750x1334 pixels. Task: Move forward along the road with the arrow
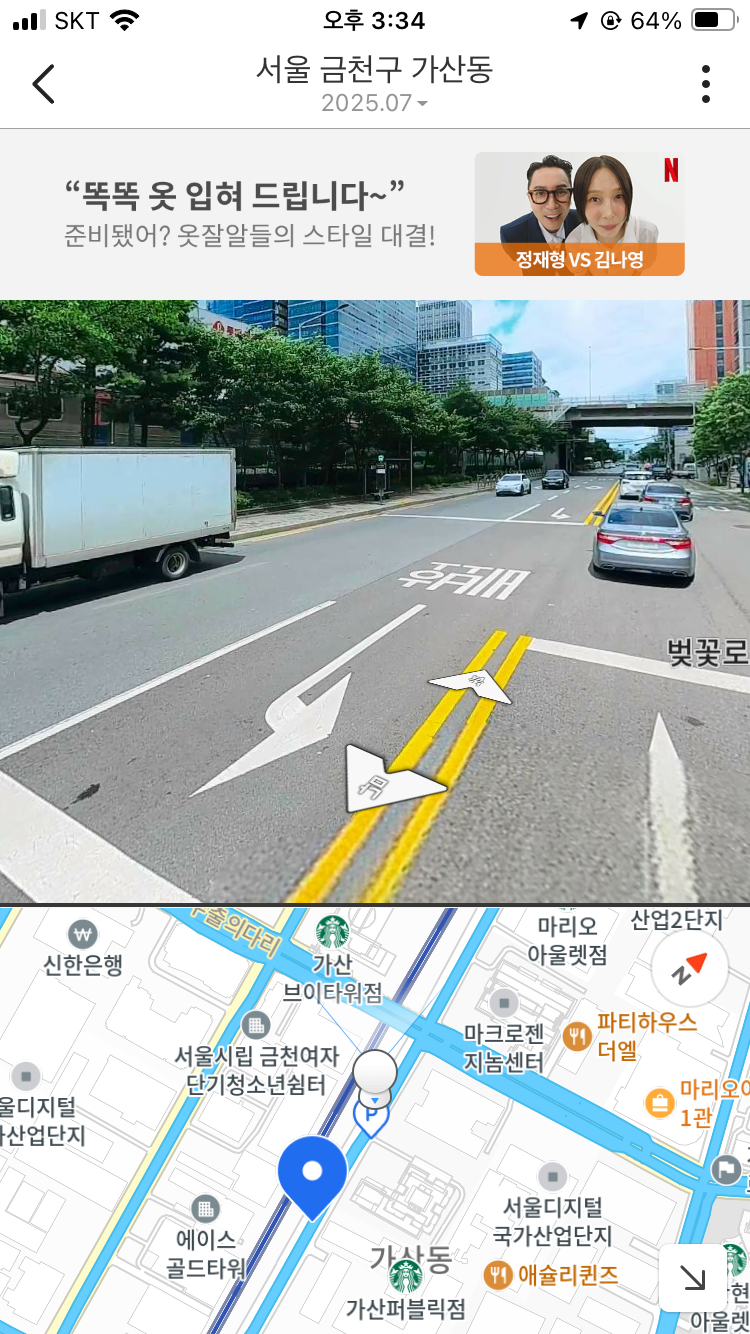tap(470, 686)
